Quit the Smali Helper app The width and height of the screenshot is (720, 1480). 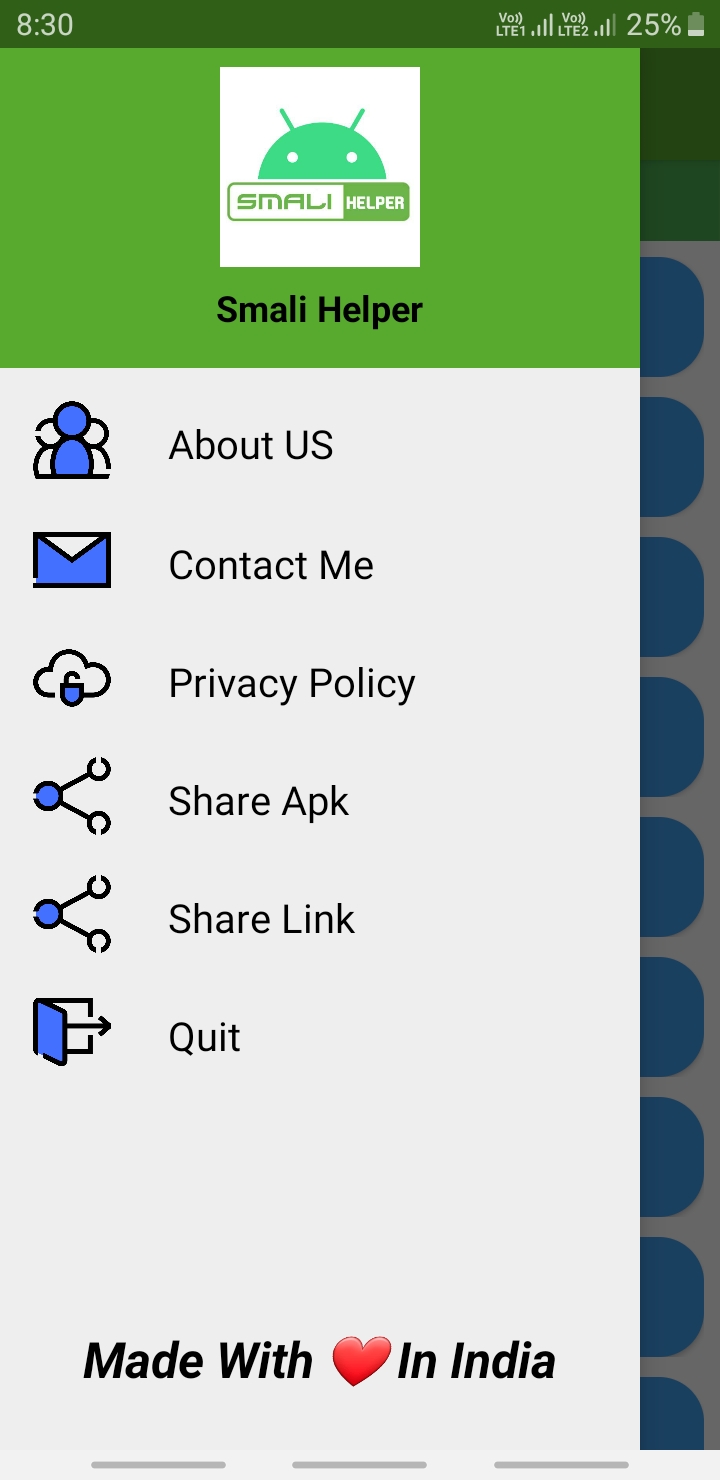(x=204, y=1037)
